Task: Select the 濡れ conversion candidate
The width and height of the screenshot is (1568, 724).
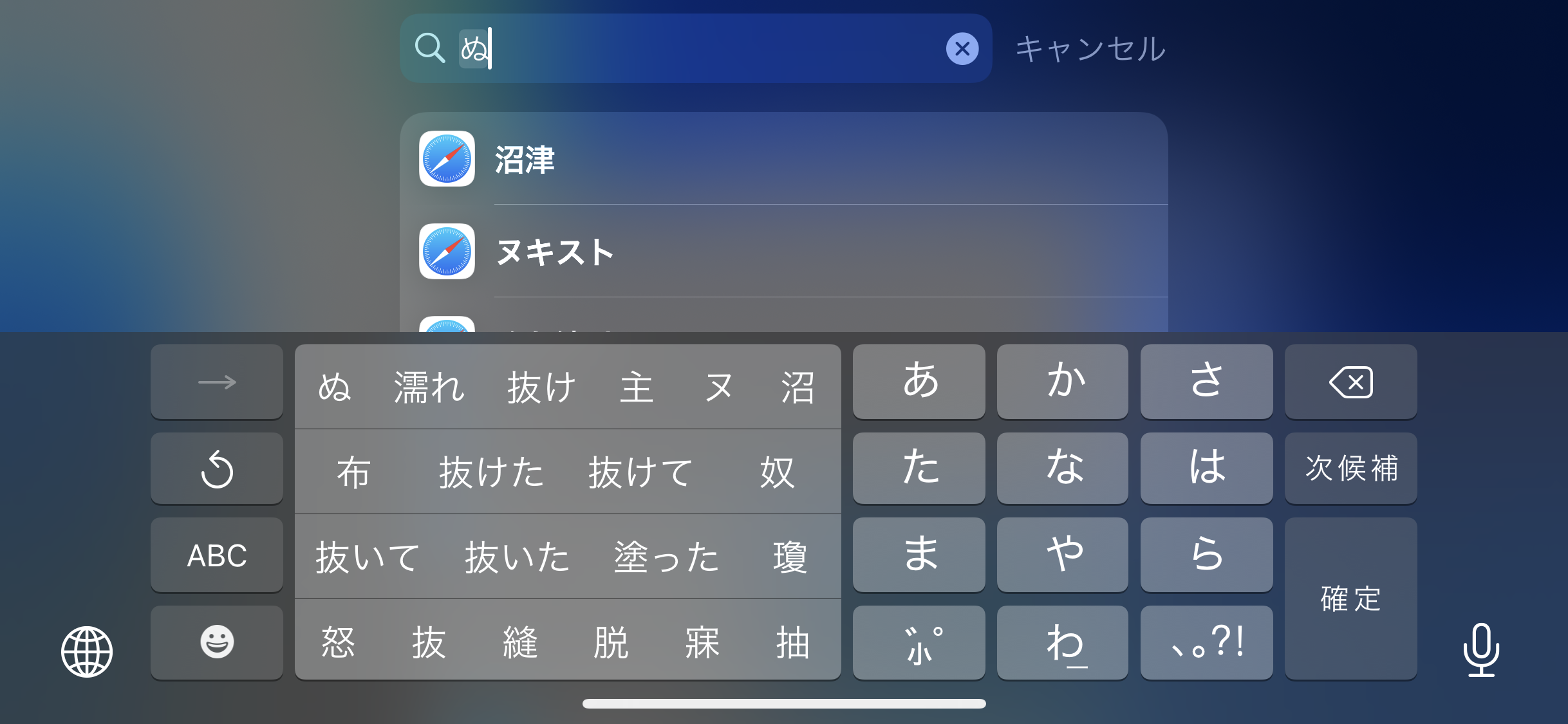Action: coord(429,387)
